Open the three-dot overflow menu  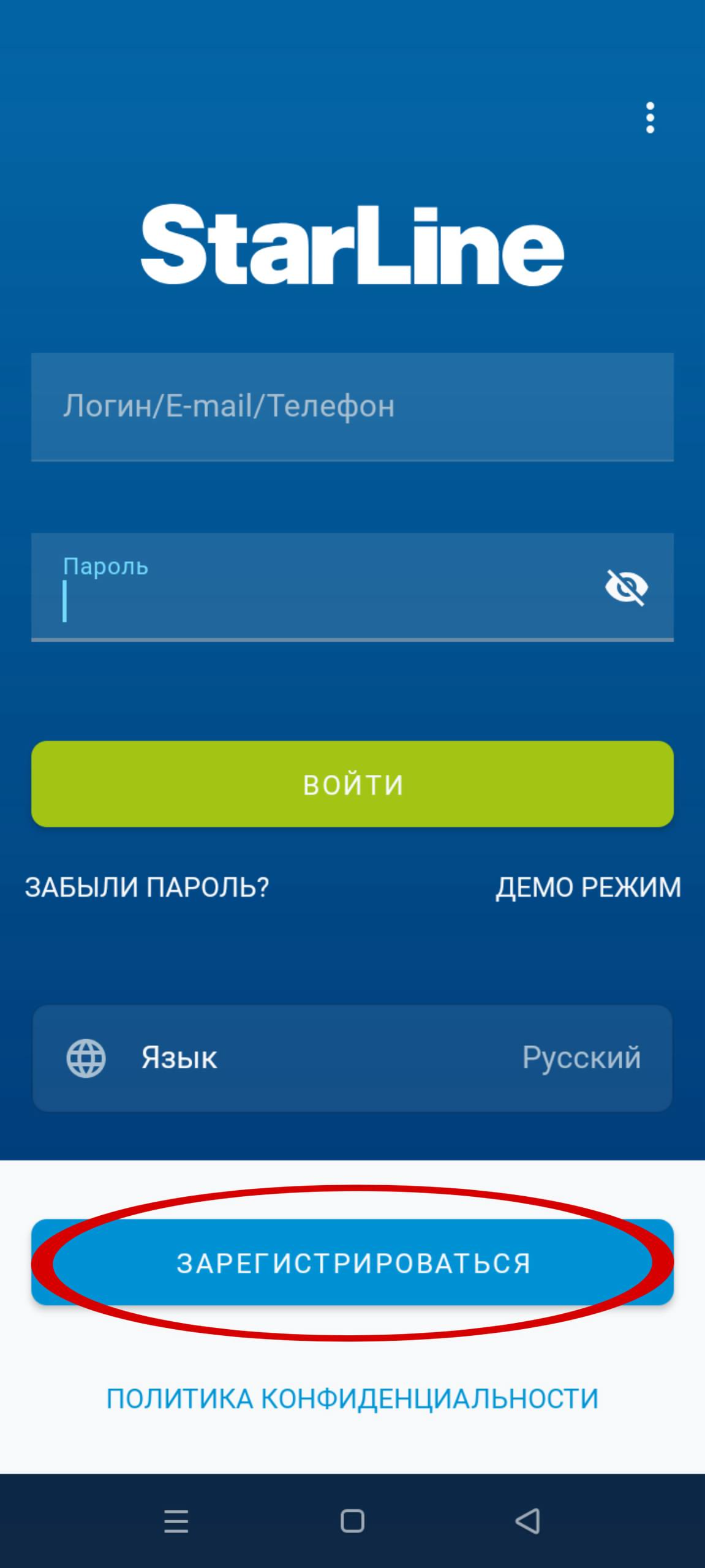pyautogui.click(x=650, y=118)
